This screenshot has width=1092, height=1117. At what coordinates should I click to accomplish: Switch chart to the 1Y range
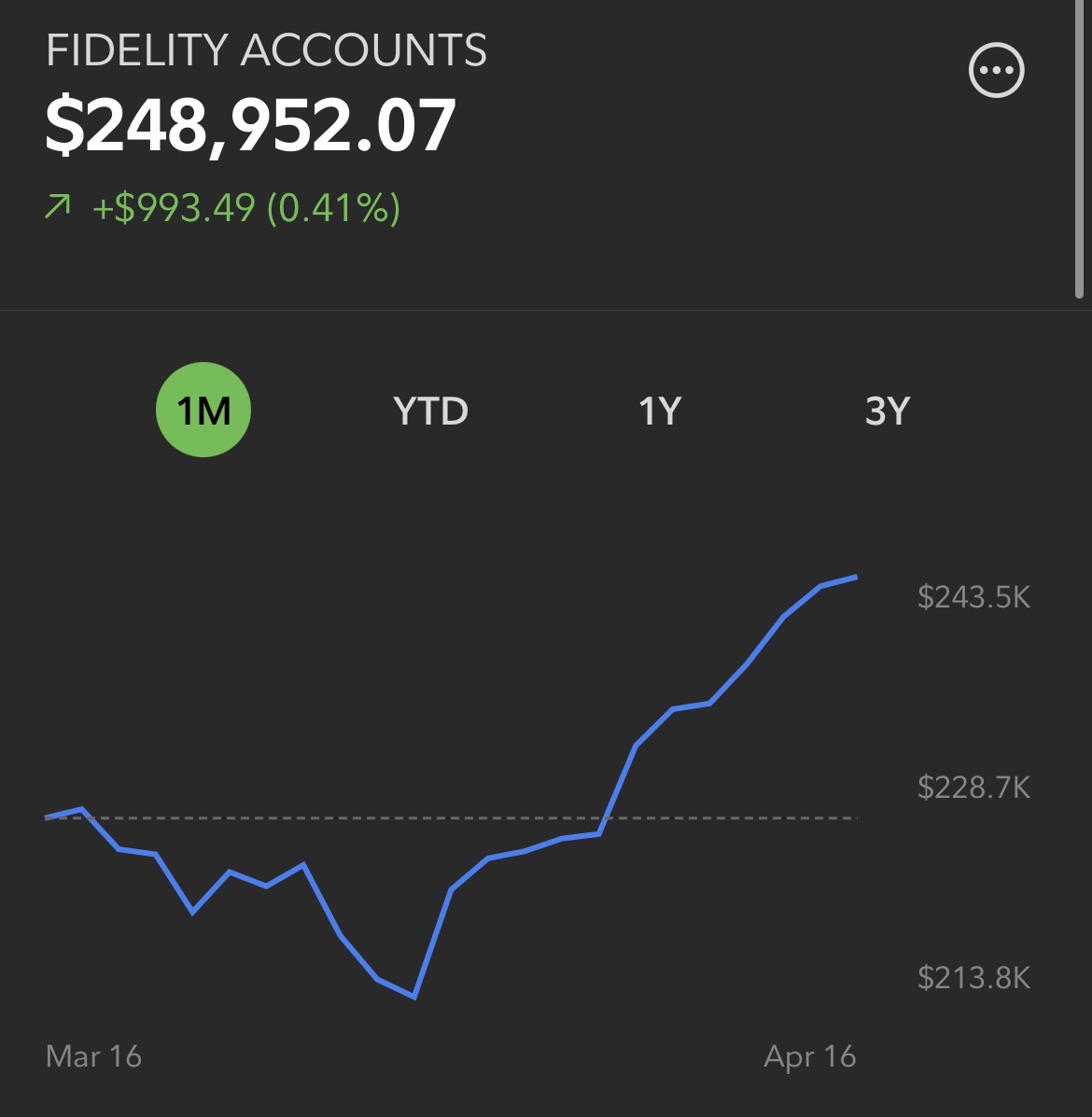click(x=659, y=411)
